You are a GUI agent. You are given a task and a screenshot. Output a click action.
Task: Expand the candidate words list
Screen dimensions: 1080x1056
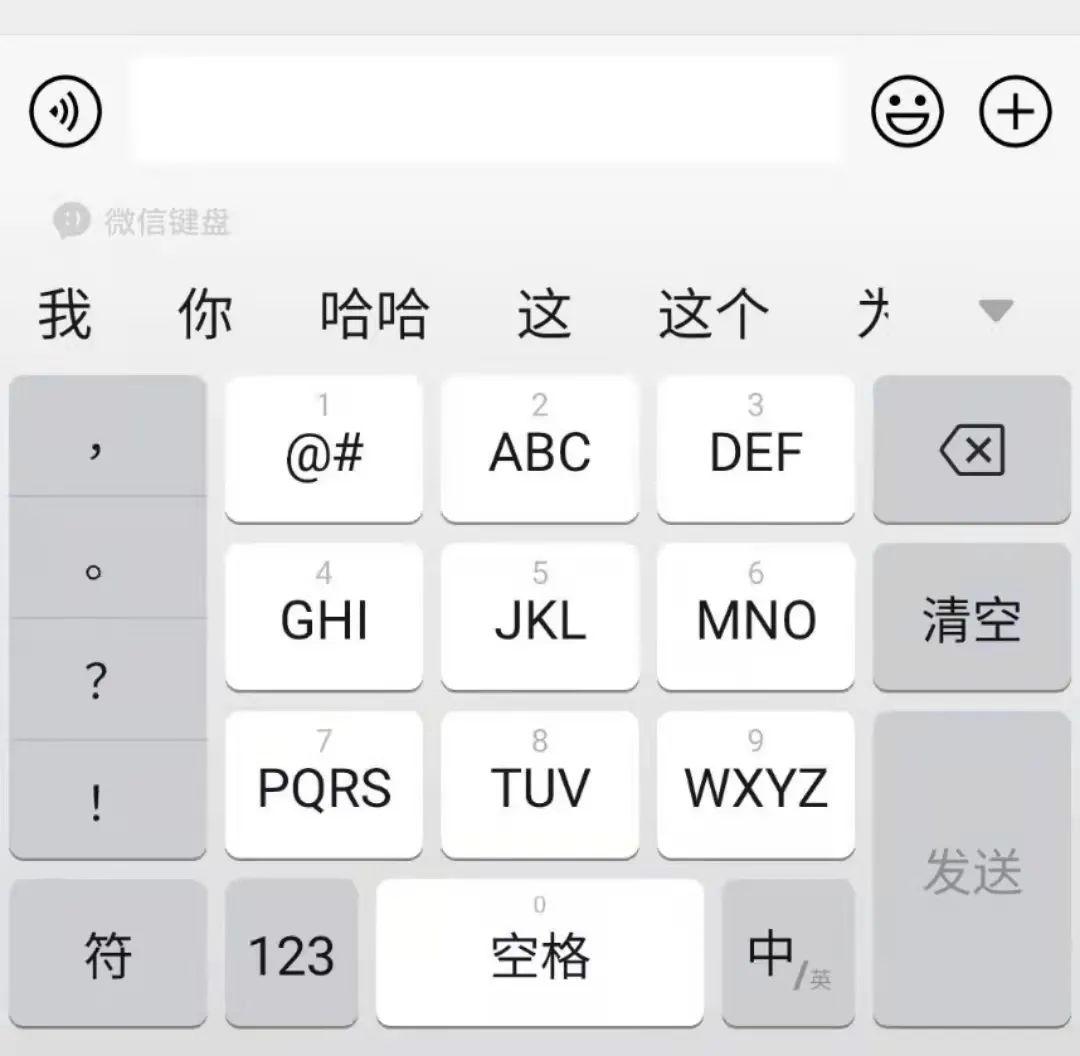click(x=995, y=311)
